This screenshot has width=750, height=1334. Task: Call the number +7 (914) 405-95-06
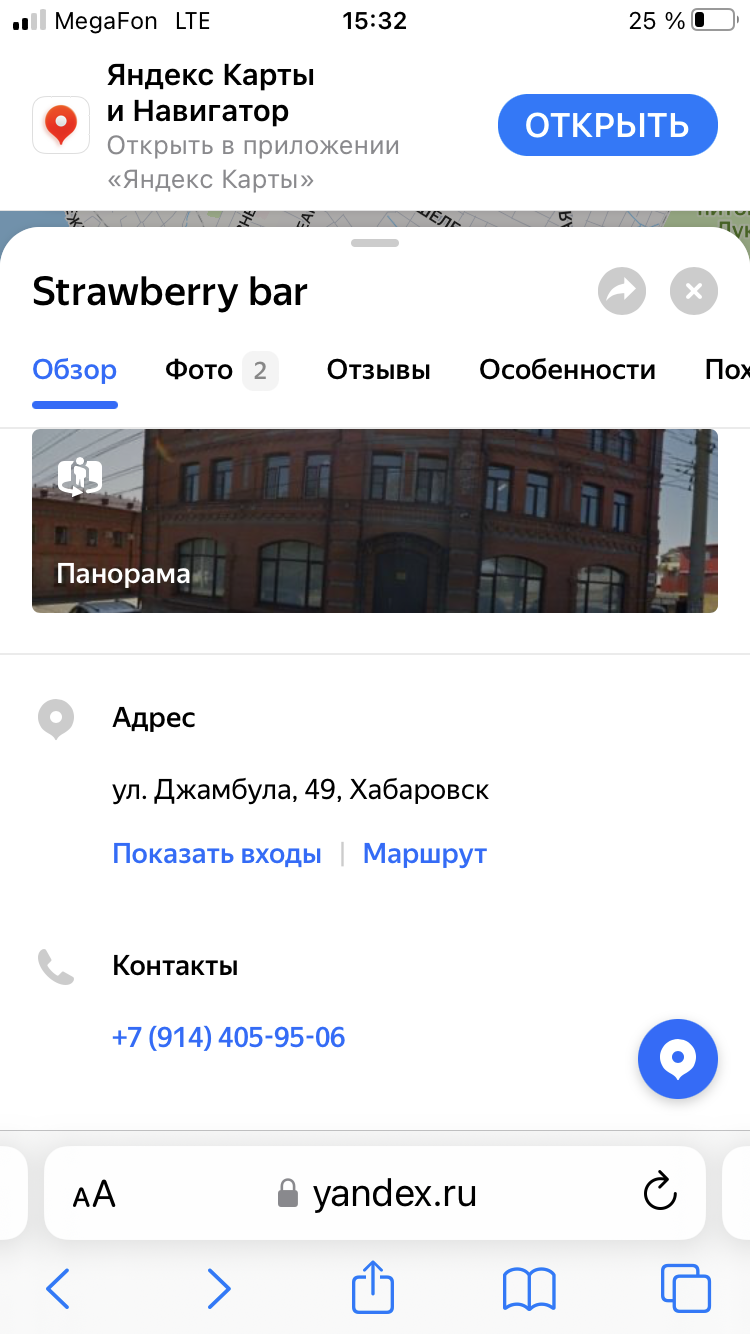(229, 1037)
